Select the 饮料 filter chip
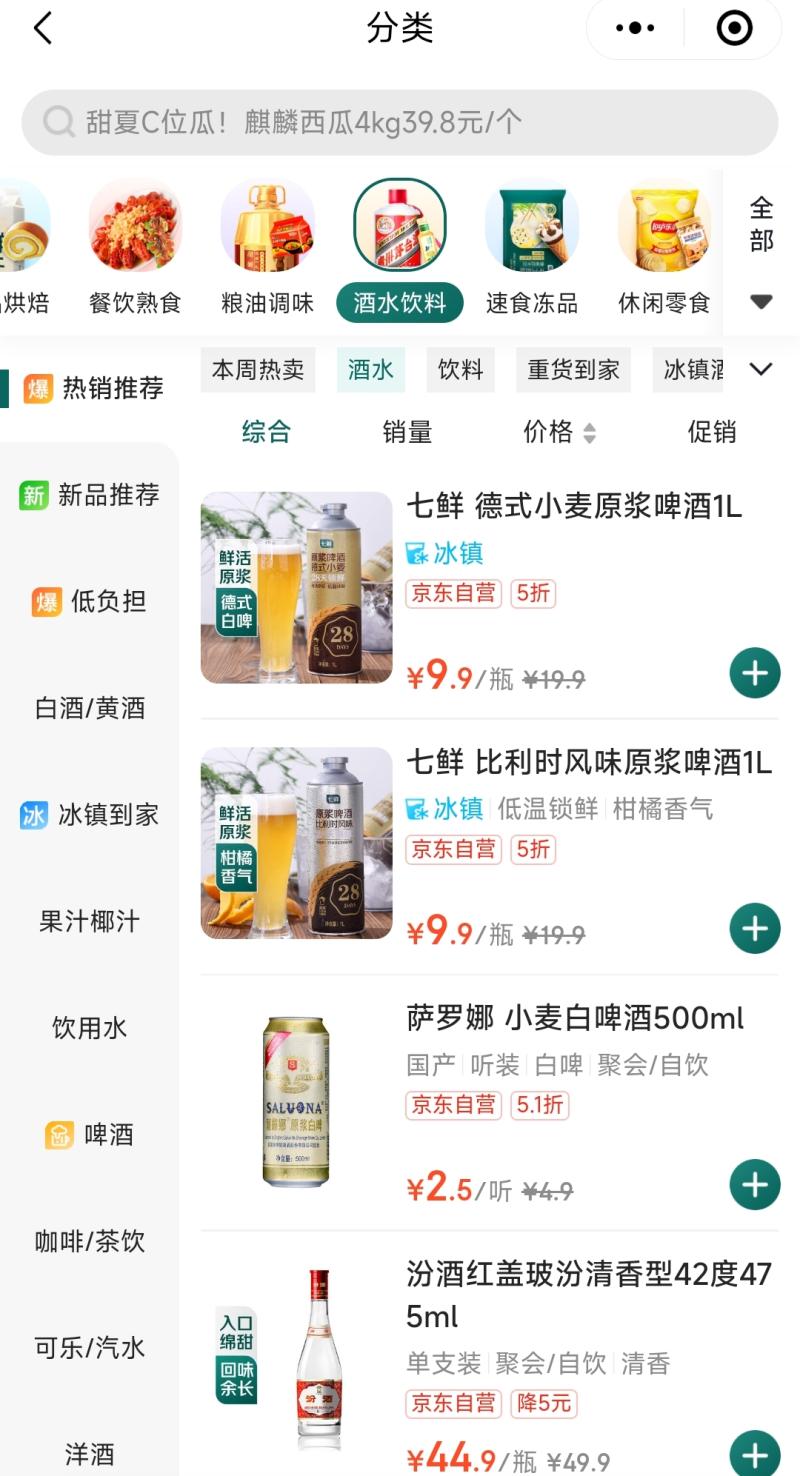The width and height of the screenshot is (800, 1476). coord(461,370)
